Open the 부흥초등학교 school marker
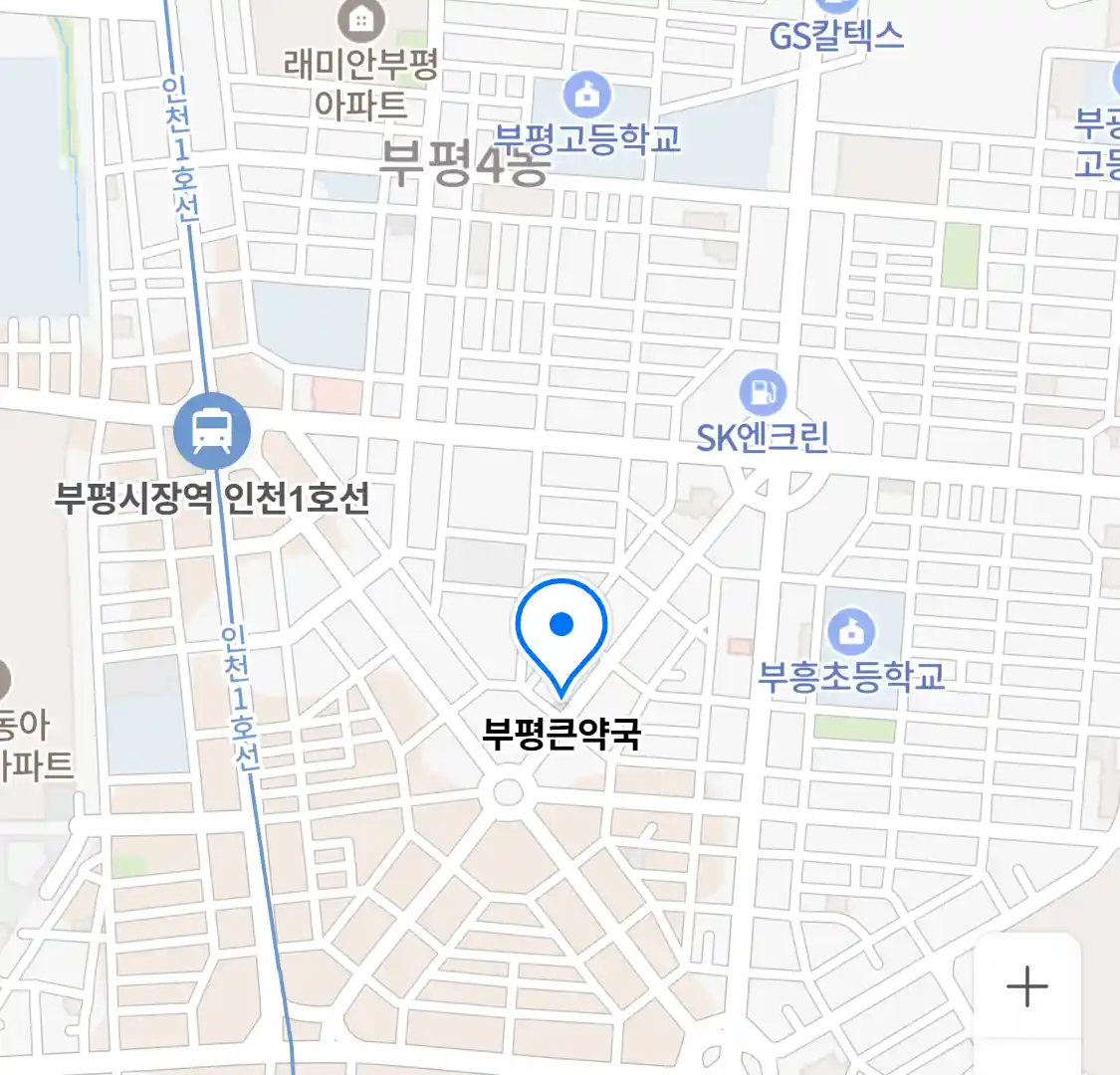This screenshot has height=1075, width=1120. 851,631
